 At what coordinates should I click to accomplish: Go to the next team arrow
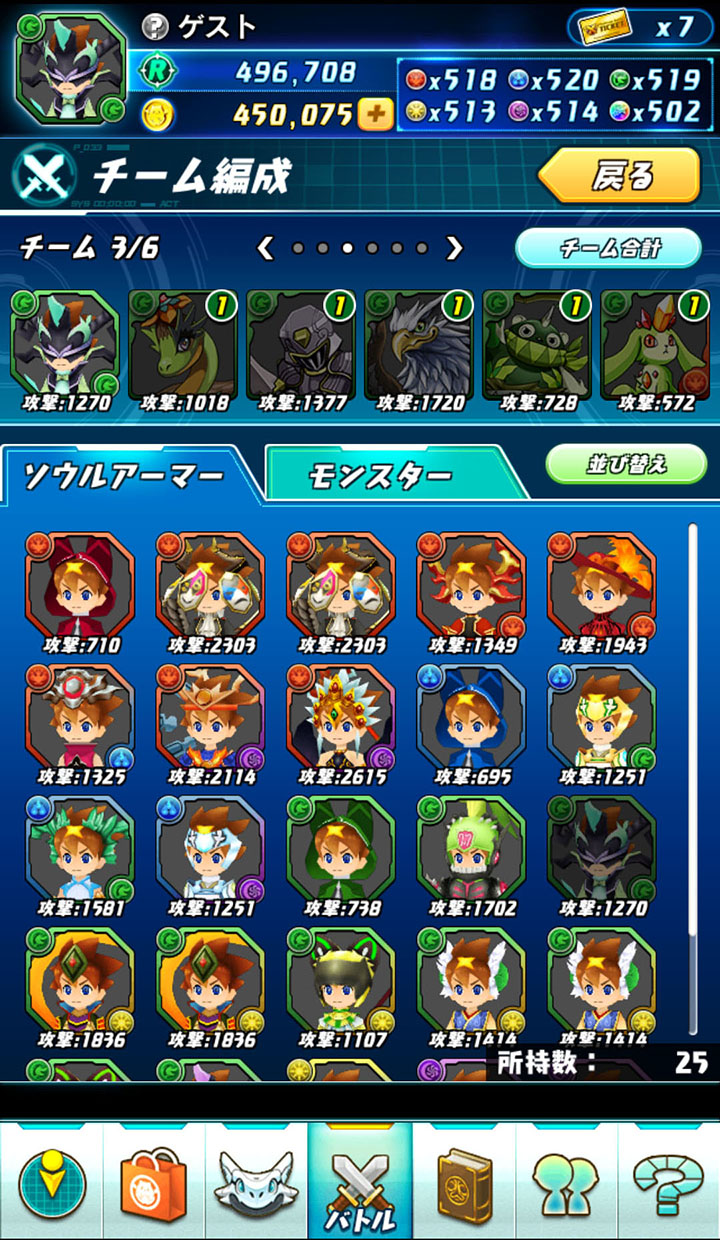(454, 248)
